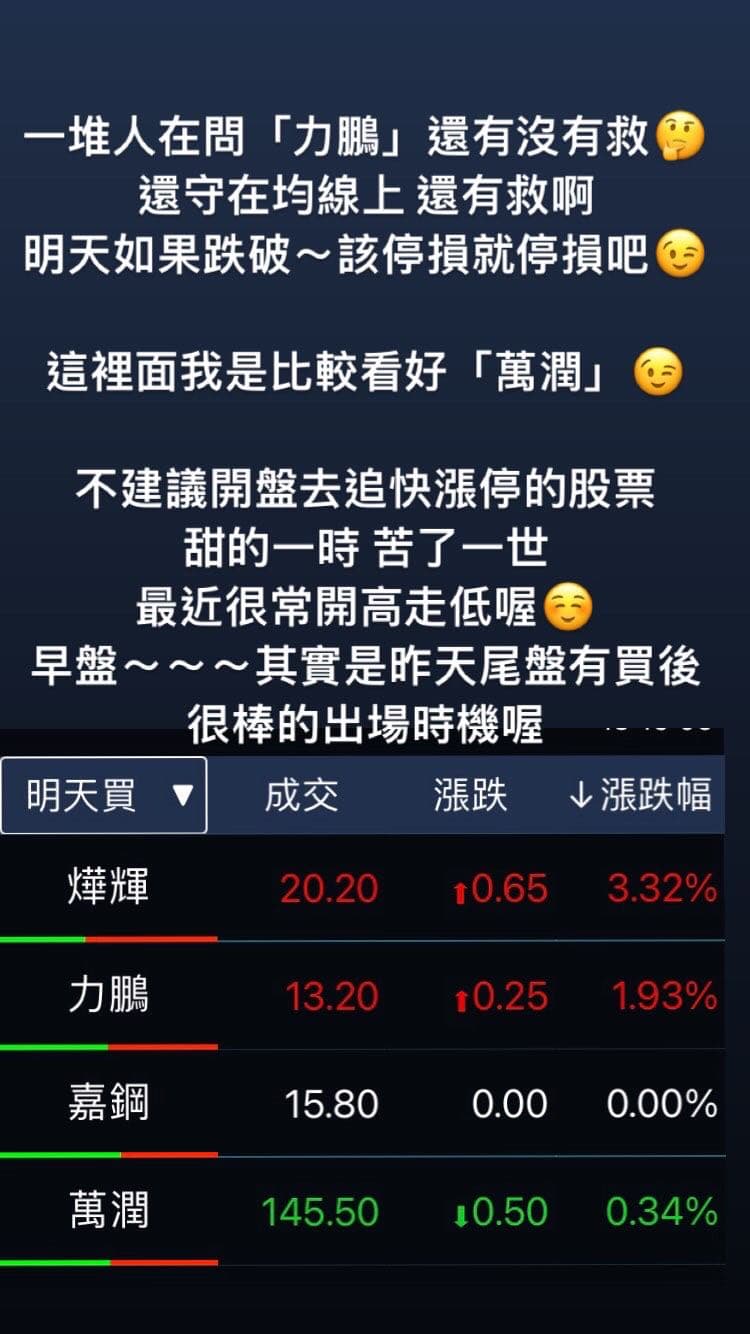Viewport: 750px width, 1334px height.
Task: Tap the red up-arrow icon next to 0.25
Action: (459, 996)
